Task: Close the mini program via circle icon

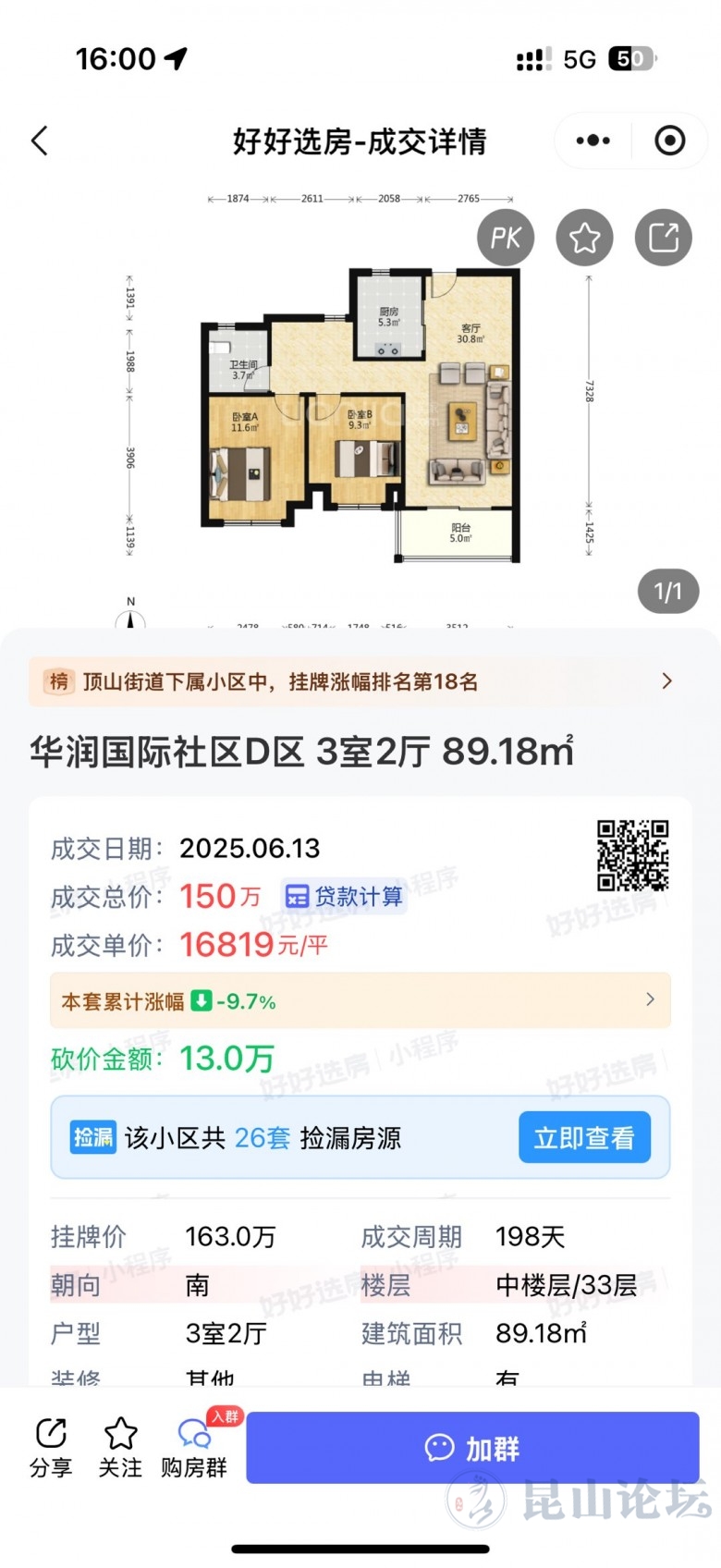Action: (669, 141)
